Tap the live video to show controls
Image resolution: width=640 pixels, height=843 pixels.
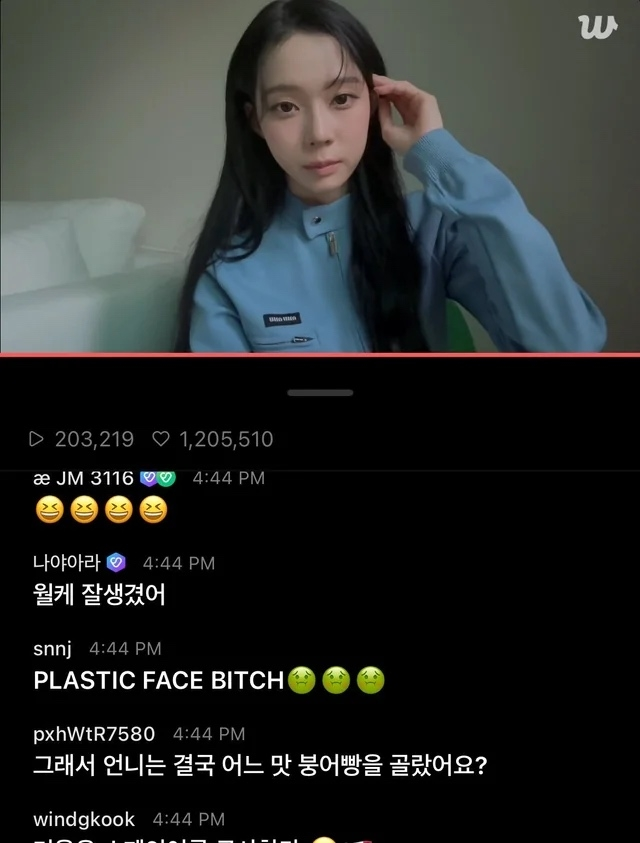pos(320,175)
